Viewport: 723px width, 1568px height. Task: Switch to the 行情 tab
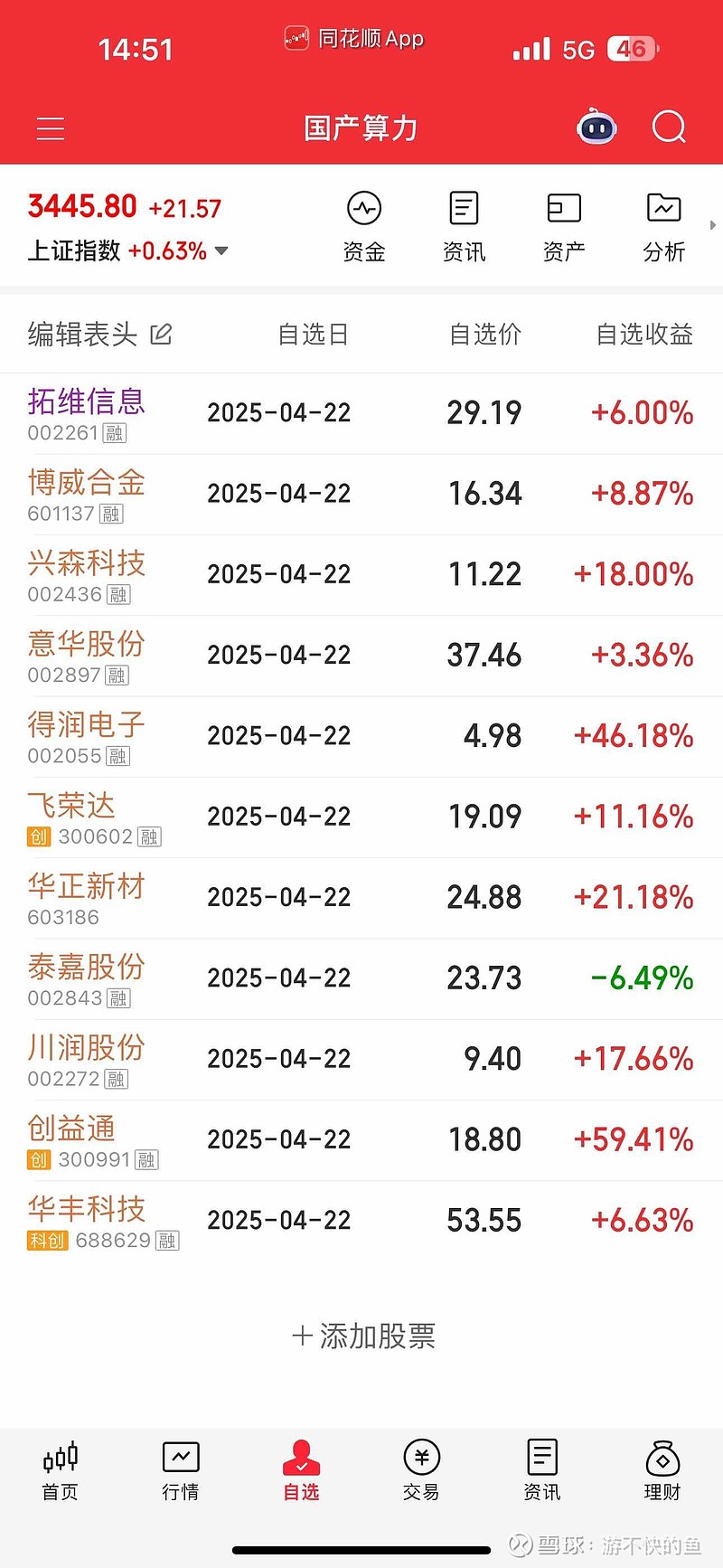[181, 1470]
